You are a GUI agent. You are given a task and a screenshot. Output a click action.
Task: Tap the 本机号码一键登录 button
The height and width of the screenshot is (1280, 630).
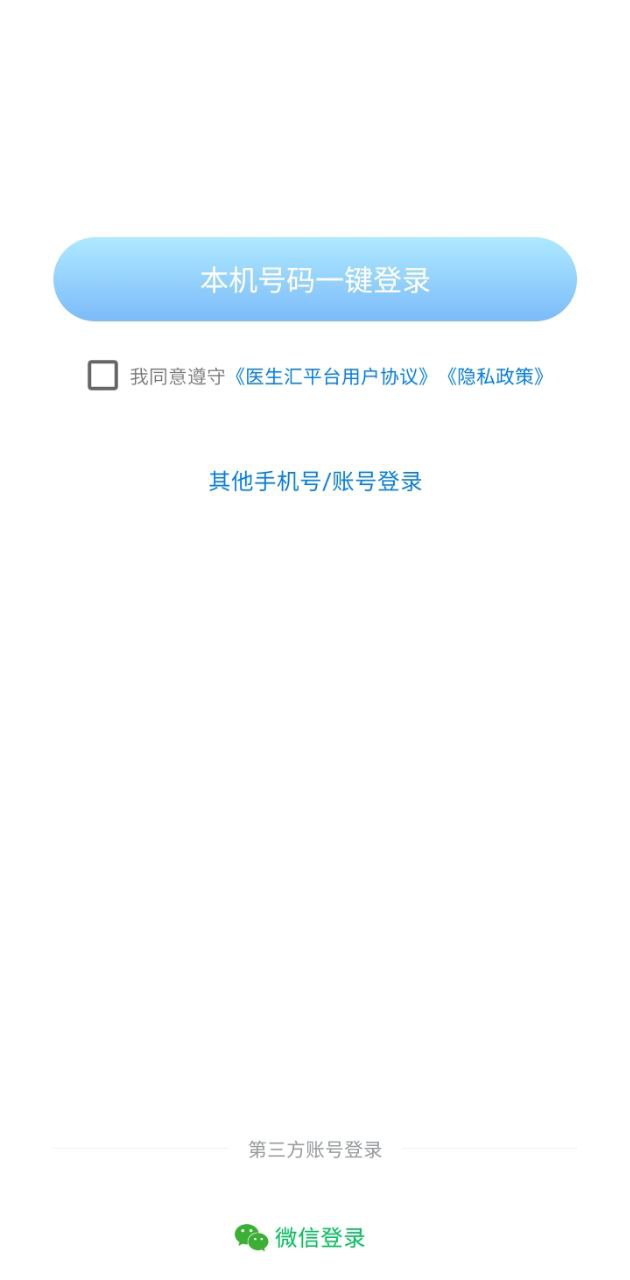pyautogui.click(x=315, y=280)
